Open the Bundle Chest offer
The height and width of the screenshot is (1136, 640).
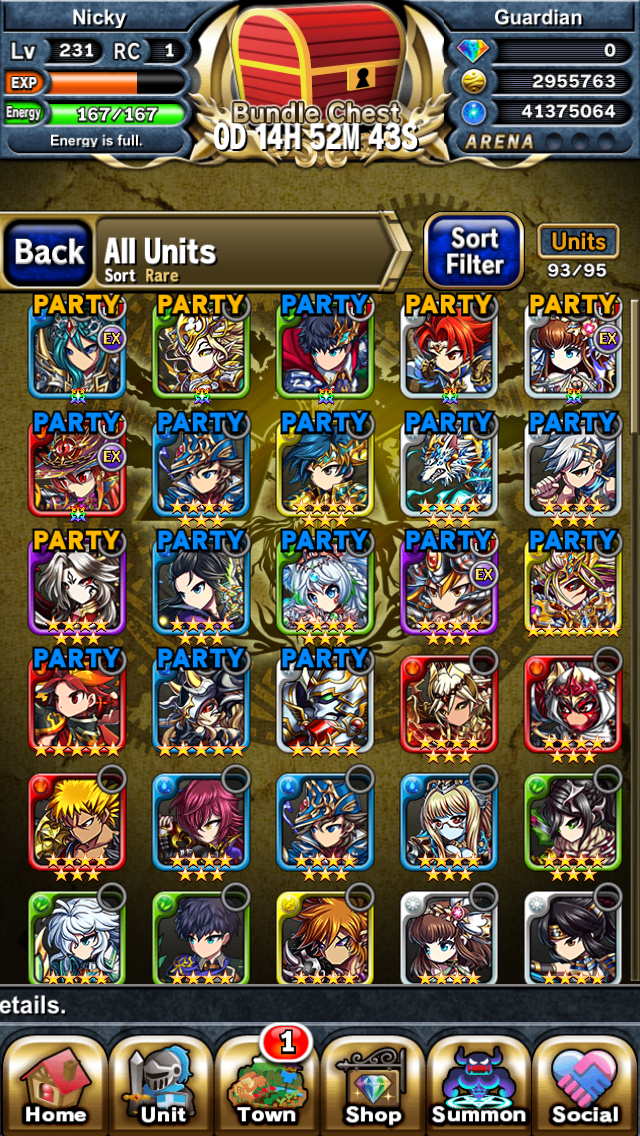317,78
